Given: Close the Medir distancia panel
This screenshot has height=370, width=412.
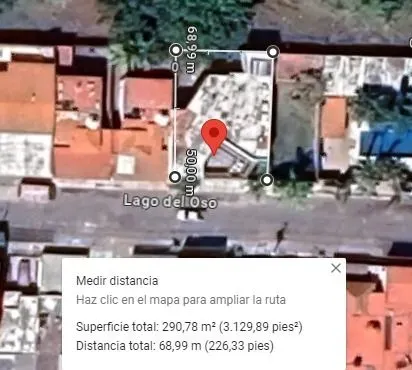Looking at the screenshot, I should [x=336, y=268].
